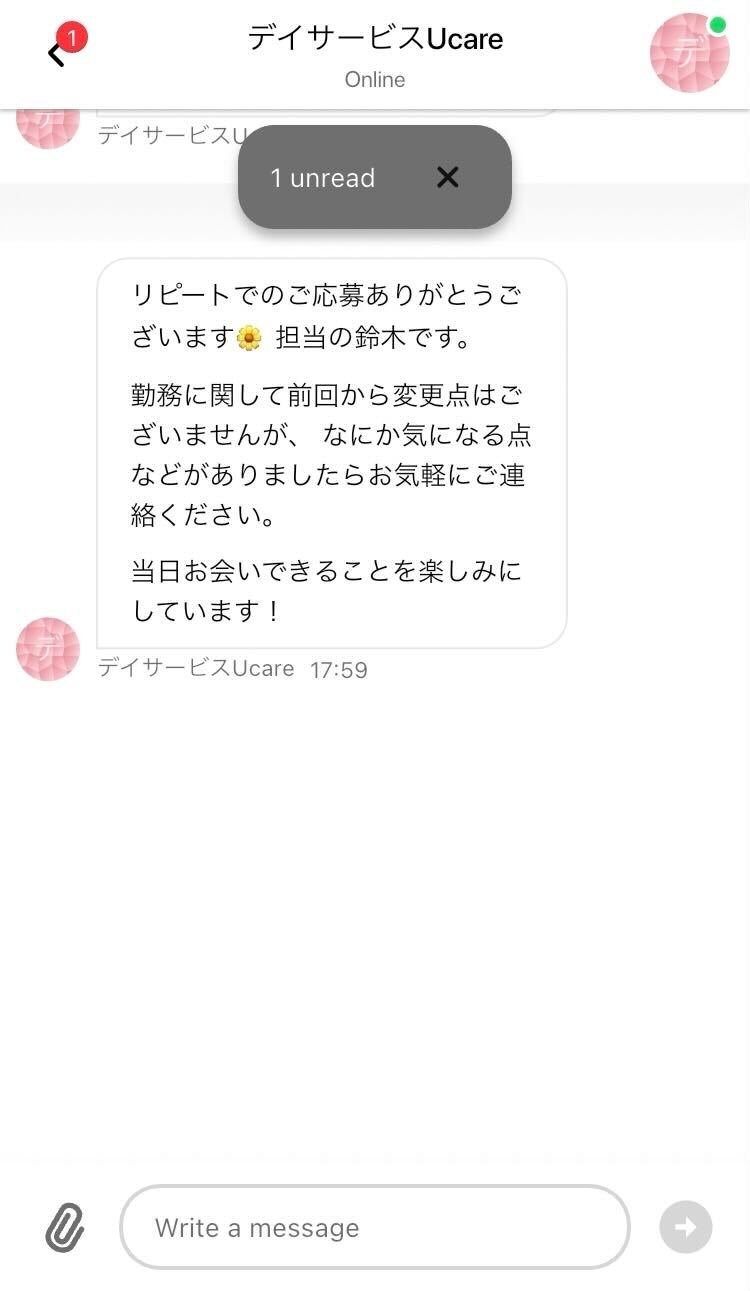Viewport: 750px width, 1291px height.
Task: Attach a file with the paperclip
Action: (65, 1227)
